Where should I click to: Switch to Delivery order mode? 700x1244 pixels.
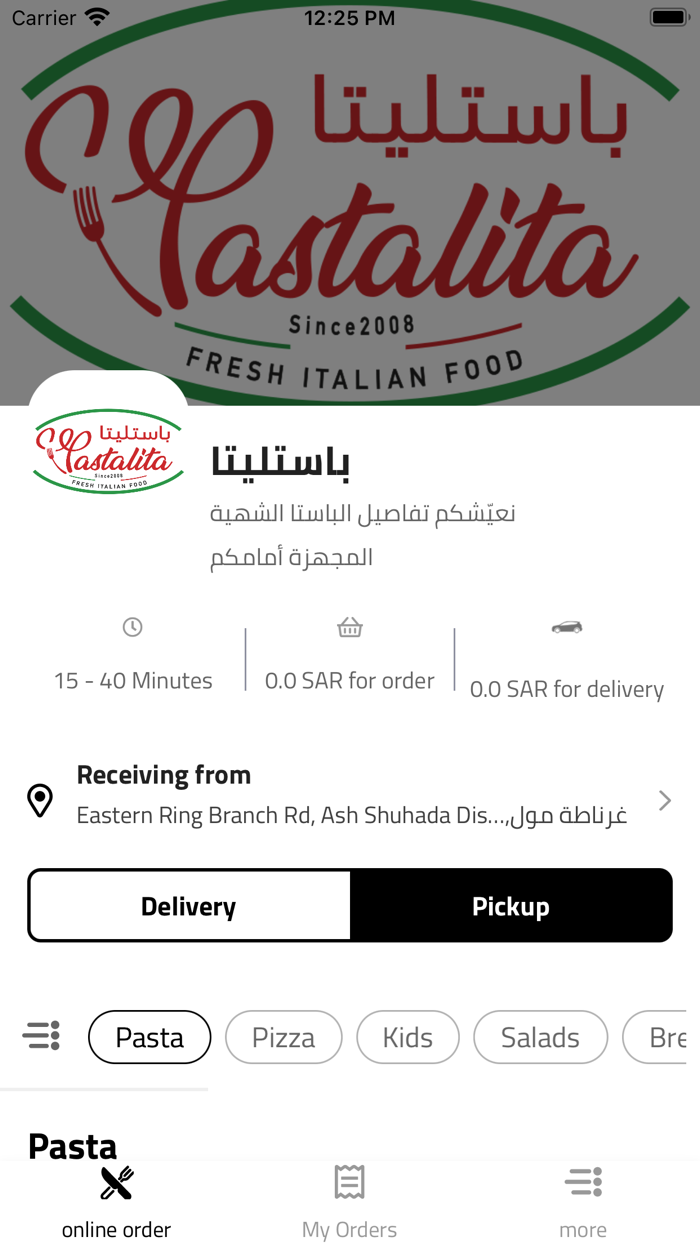point(189,906)
